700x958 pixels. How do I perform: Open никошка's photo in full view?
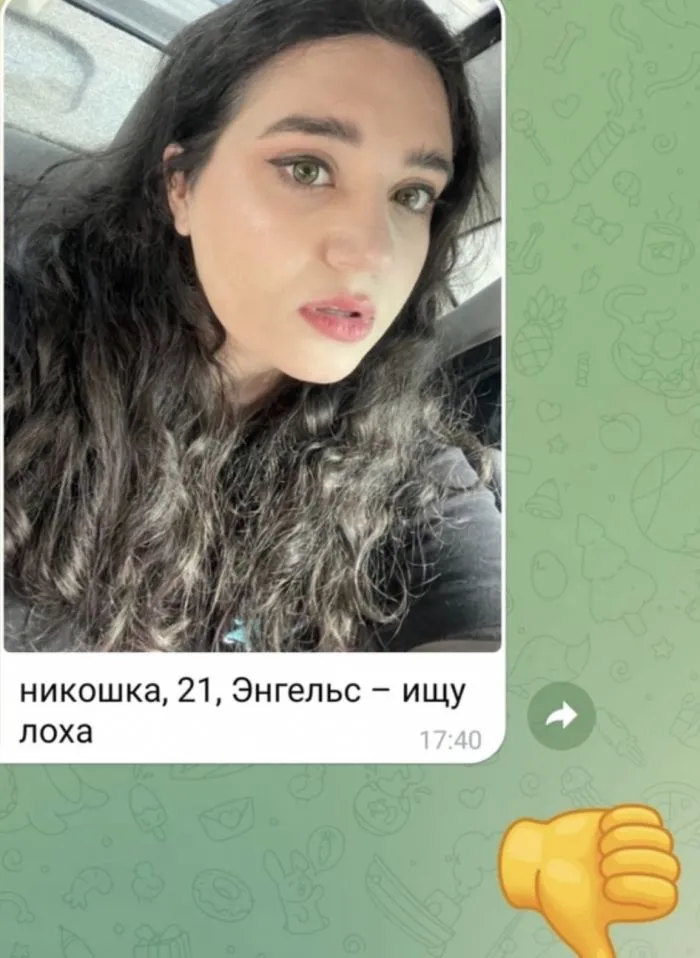(x=252, y=330)
